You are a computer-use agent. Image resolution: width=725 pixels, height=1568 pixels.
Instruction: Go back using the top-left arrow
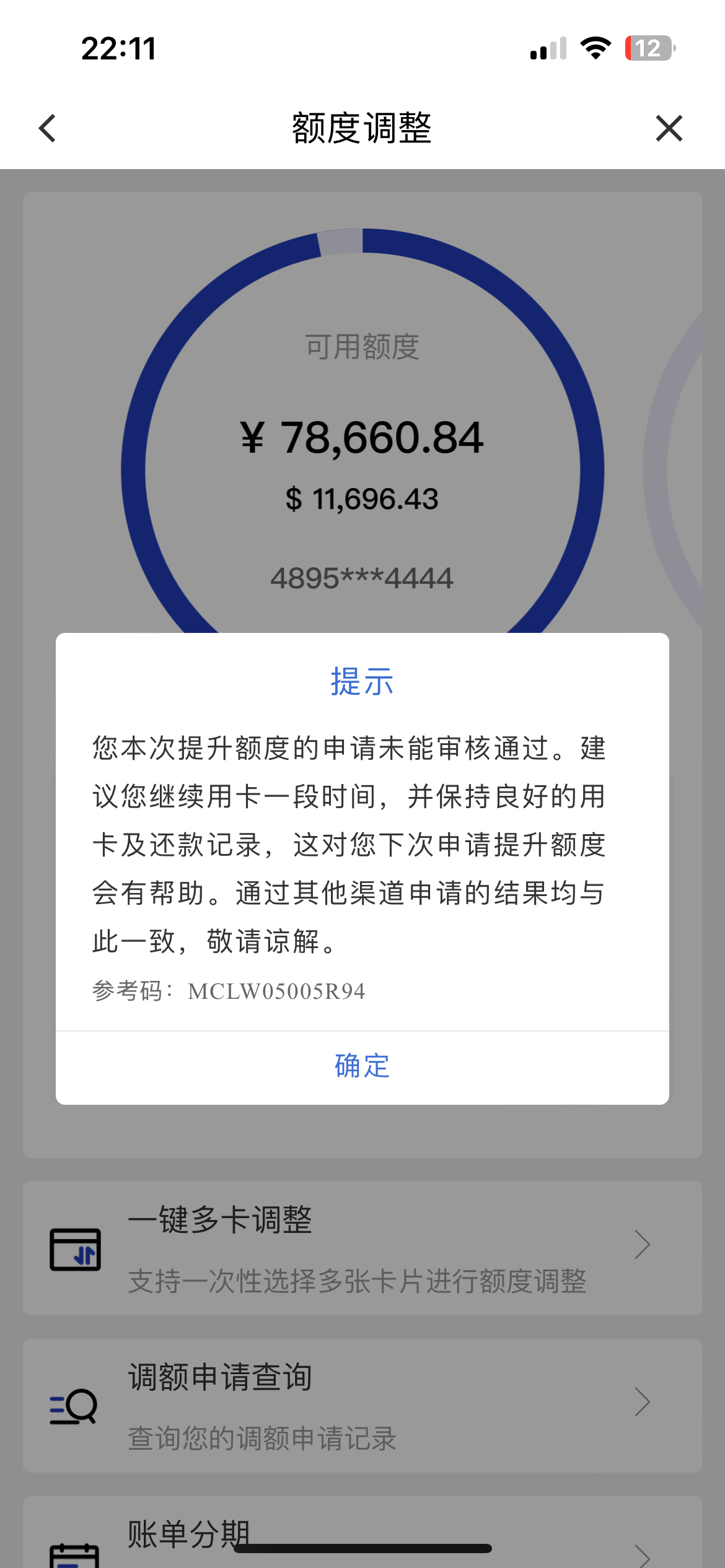click(x=48, y=128)
